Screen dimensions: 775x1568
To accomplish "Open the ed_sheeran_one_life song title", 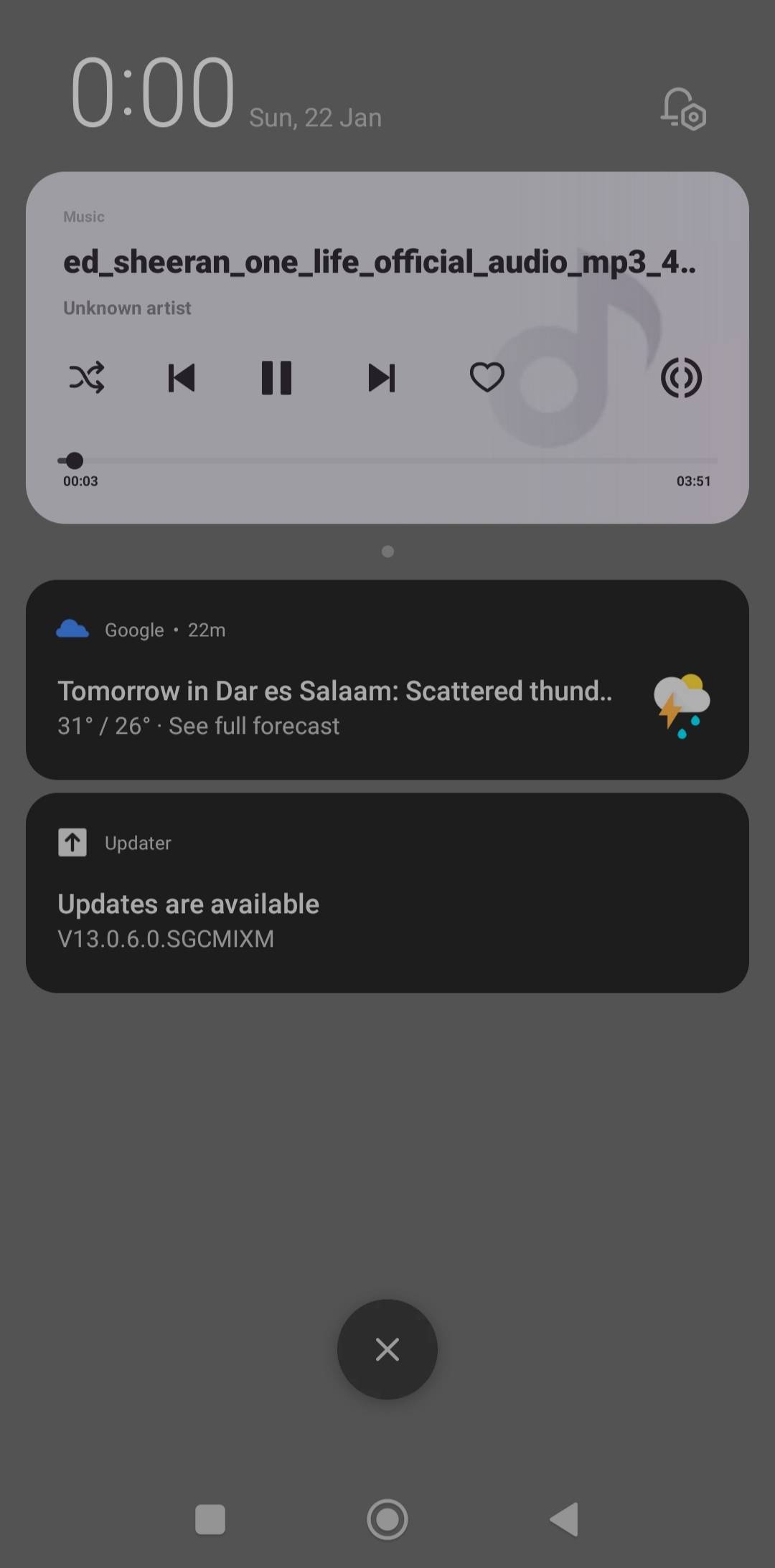I will click(x=380, y=263).
